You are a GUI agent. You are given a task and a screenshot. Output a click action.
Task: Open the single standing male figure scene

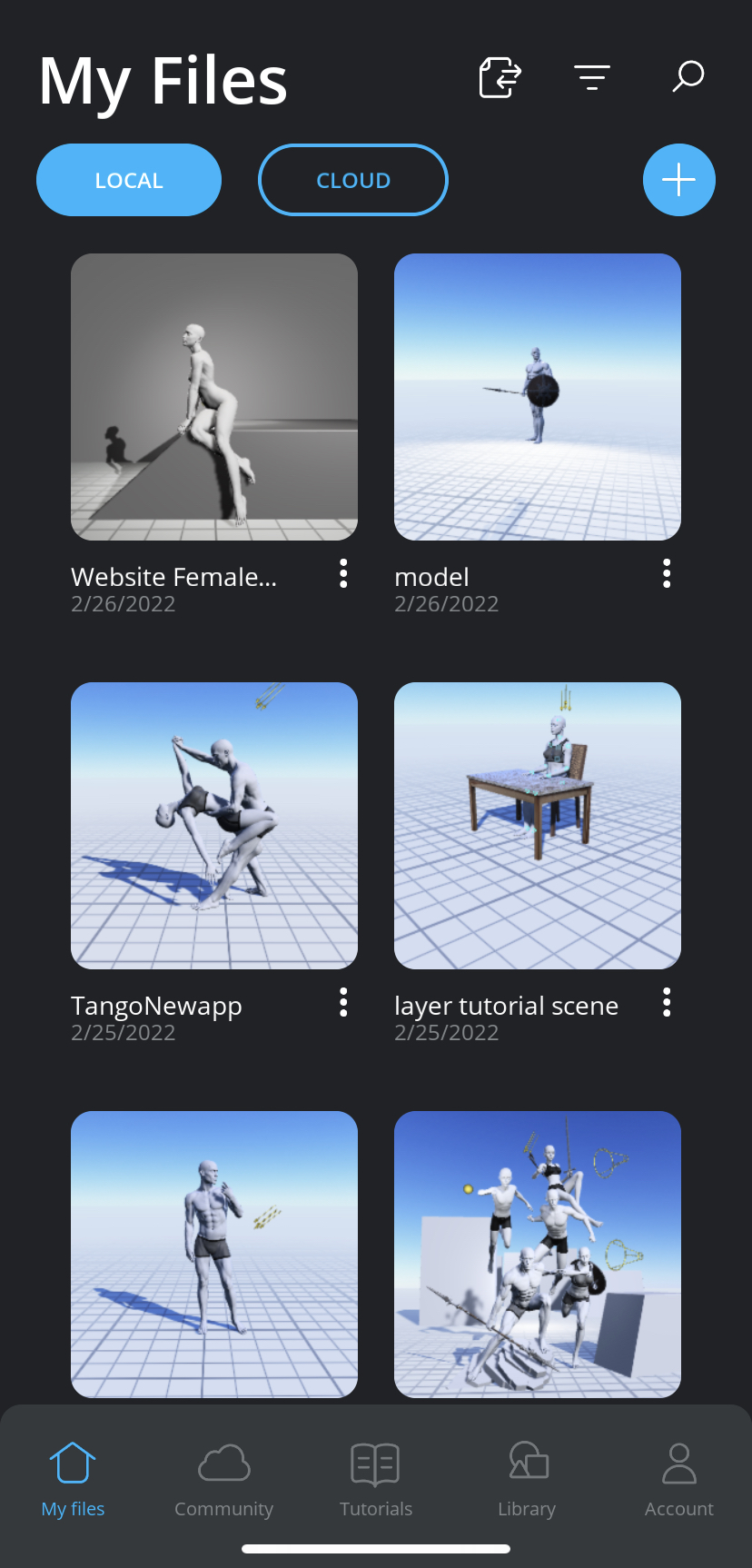214,1255
